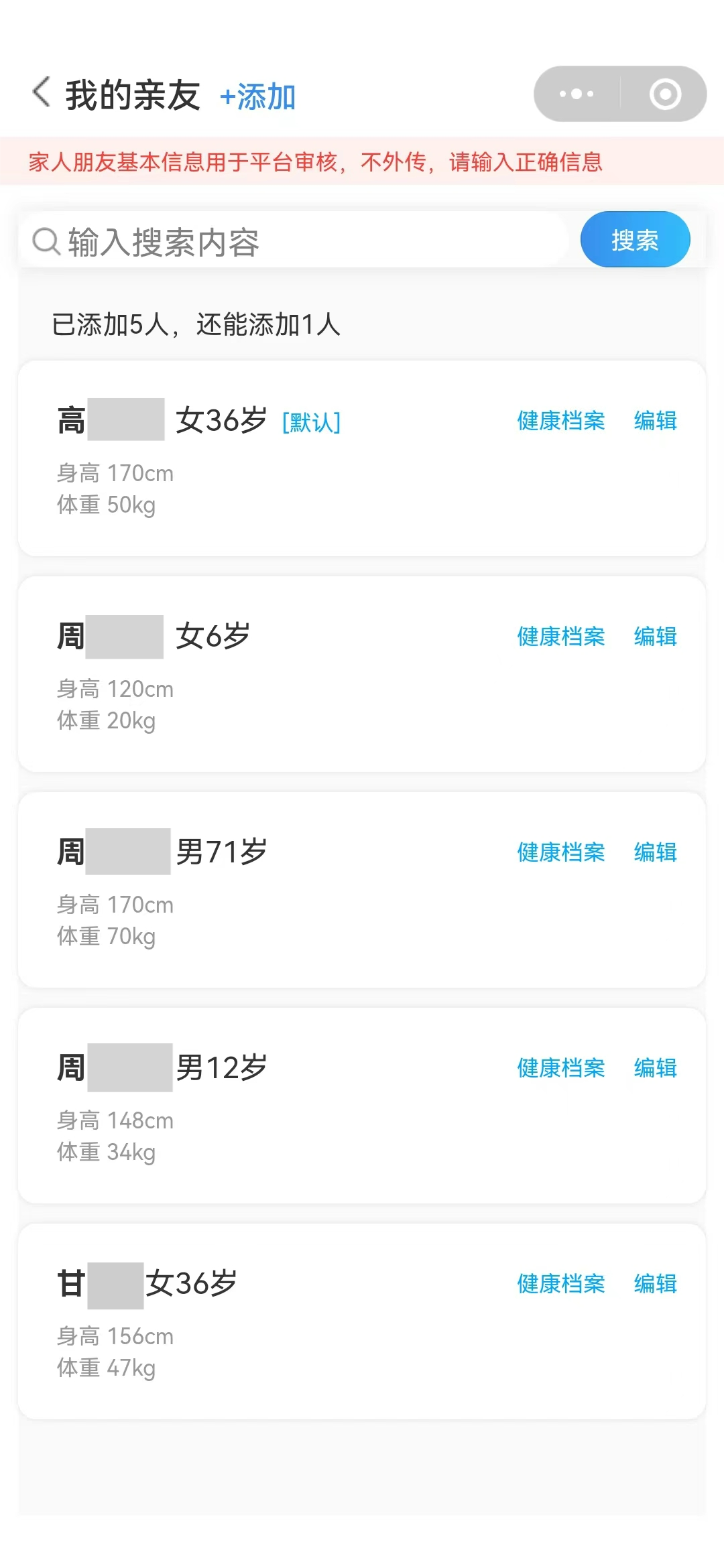Open 健康档案 for the 71-year-old male

(x=560, y=852)
